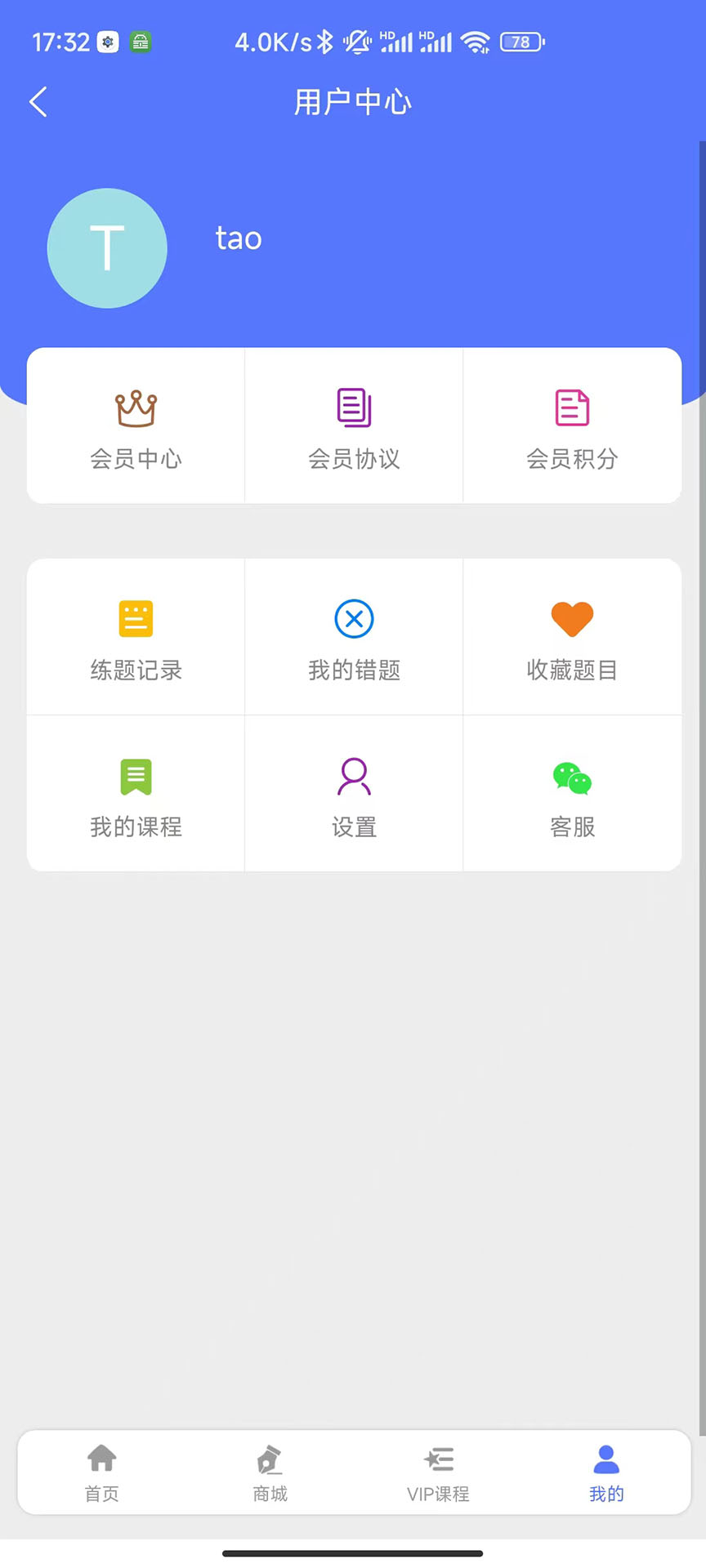Switch to the 首页 home tab
Viewport: 706px width, 1568px height.
(102, 1472)
